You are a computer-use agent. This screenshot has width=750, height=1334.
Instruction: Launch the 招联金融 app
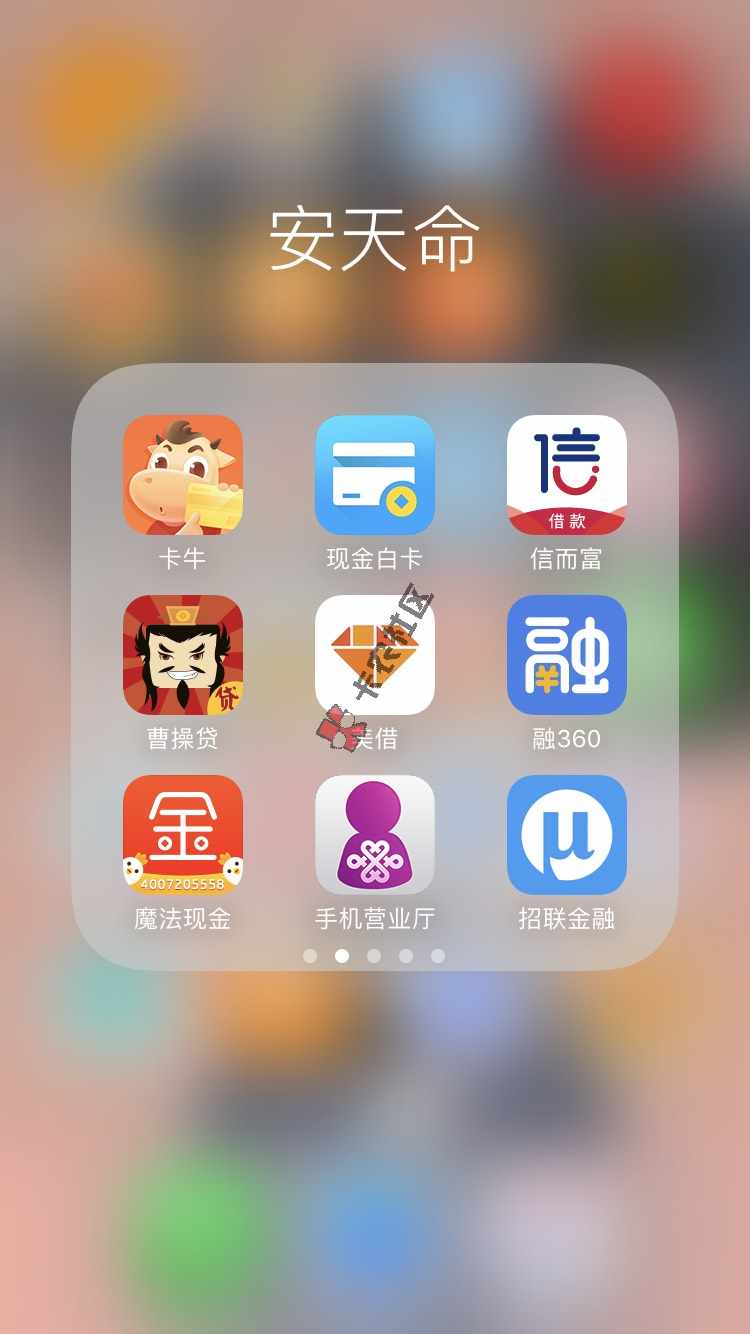(566, 835)
